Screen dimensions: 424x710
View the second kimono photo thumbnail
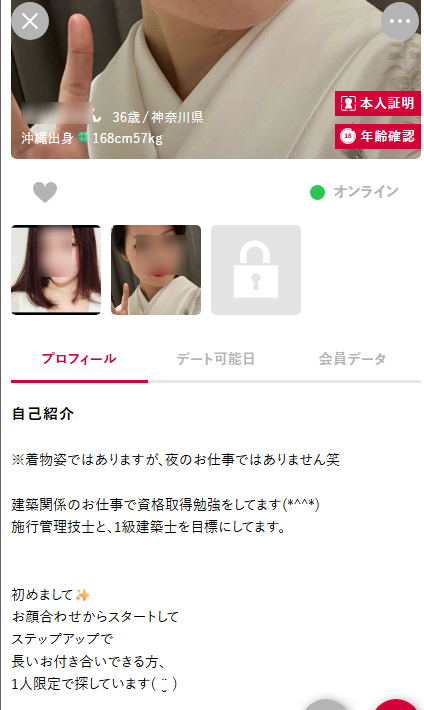pyautogui.click(x=156, y=270)
